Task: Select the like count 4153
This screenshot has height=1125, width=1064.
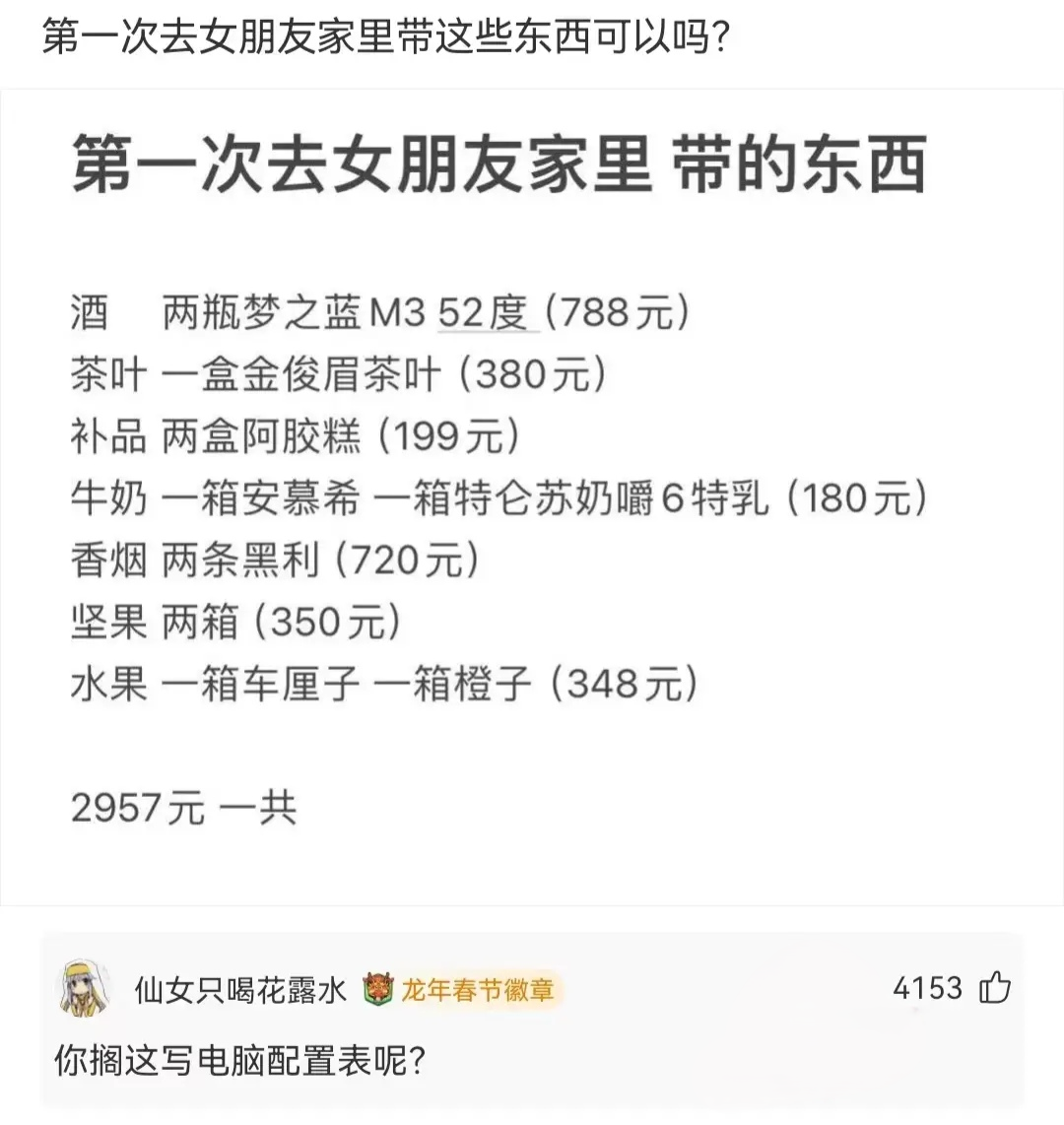Action: click(x=927, y=988)
